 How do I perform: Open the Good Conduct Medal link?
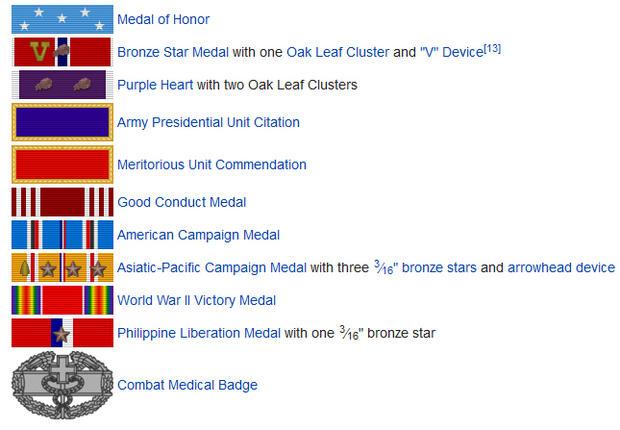tap(181, 202)
